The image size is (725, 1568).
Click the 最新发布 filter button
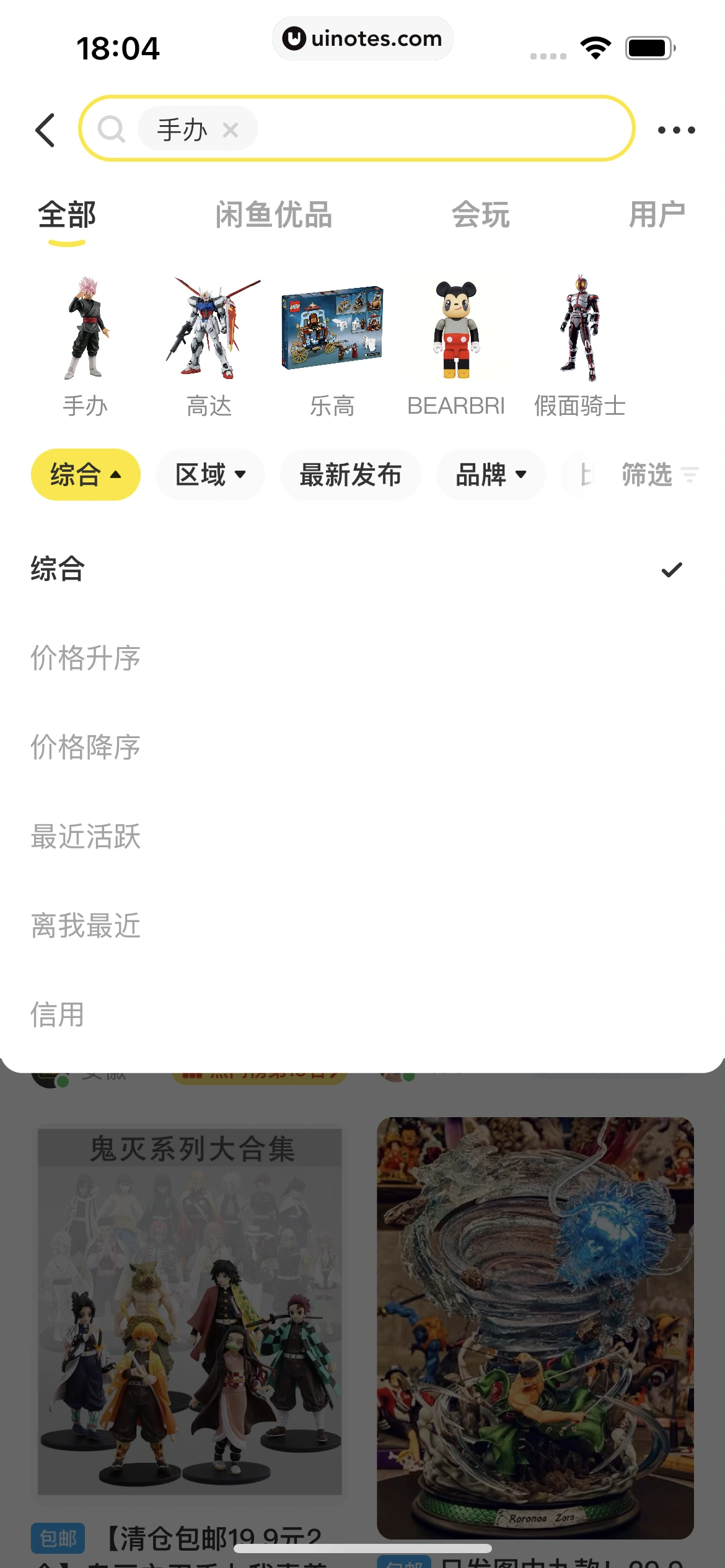pyautogui.click(x=349, y=474)
